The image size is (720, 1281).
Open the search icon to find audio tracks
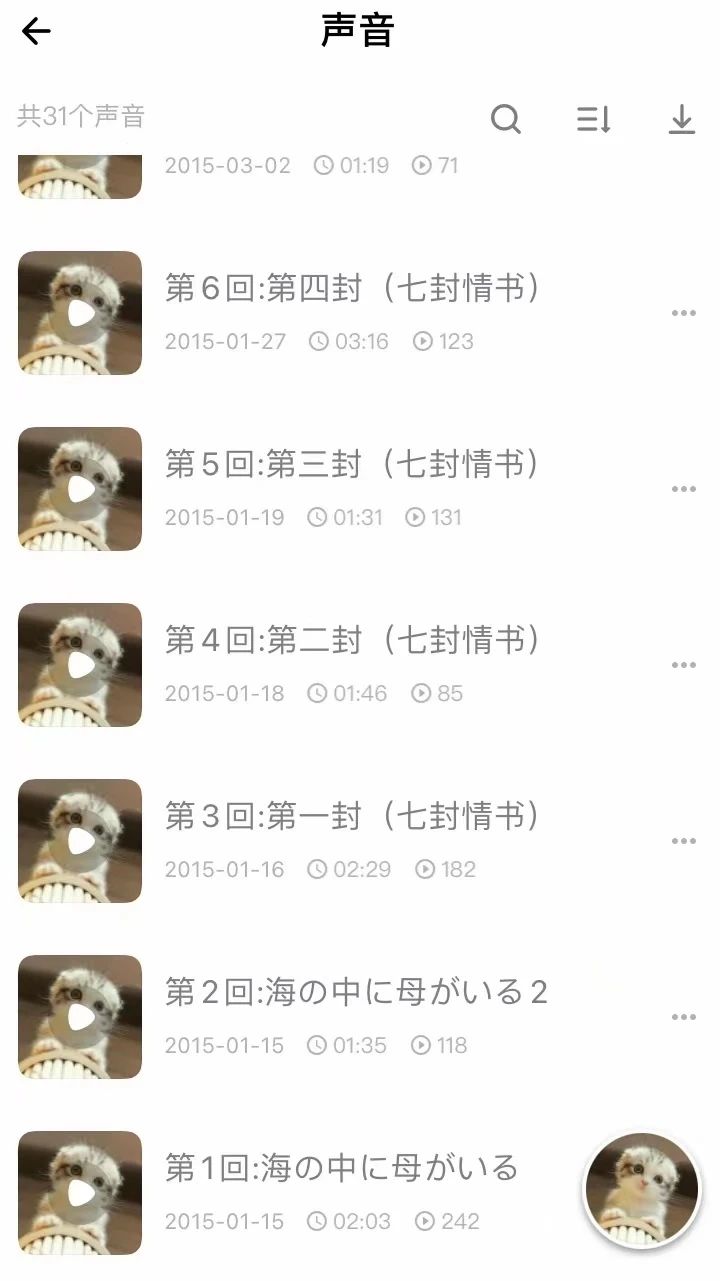(x=506, y=119)
